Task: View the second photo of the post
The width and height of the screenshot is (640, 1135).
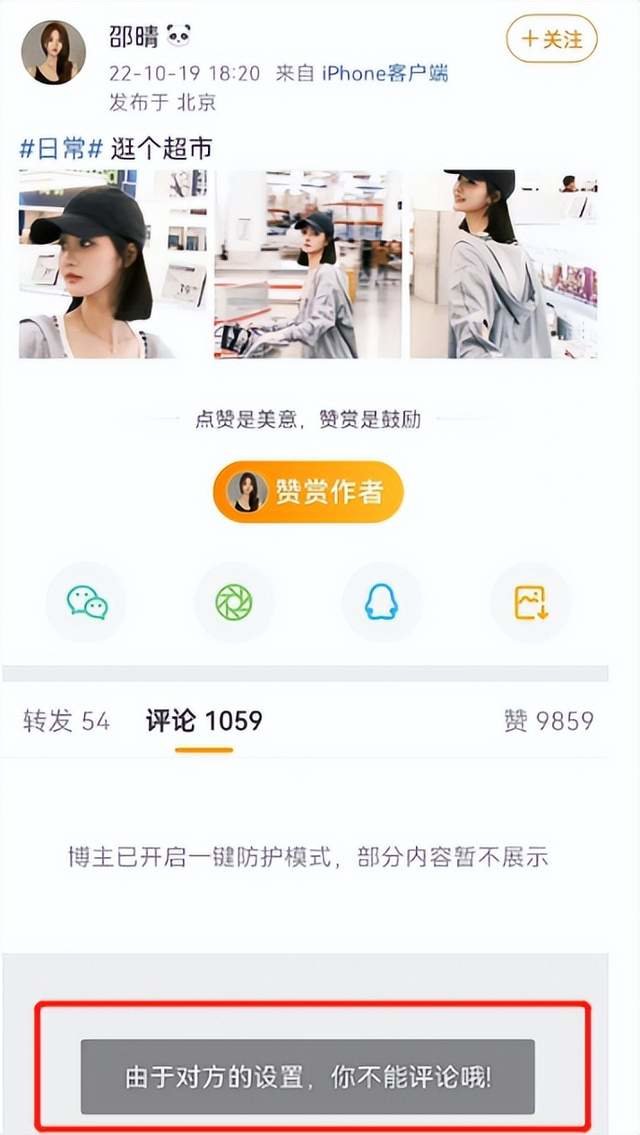Action: pos(308,264)
